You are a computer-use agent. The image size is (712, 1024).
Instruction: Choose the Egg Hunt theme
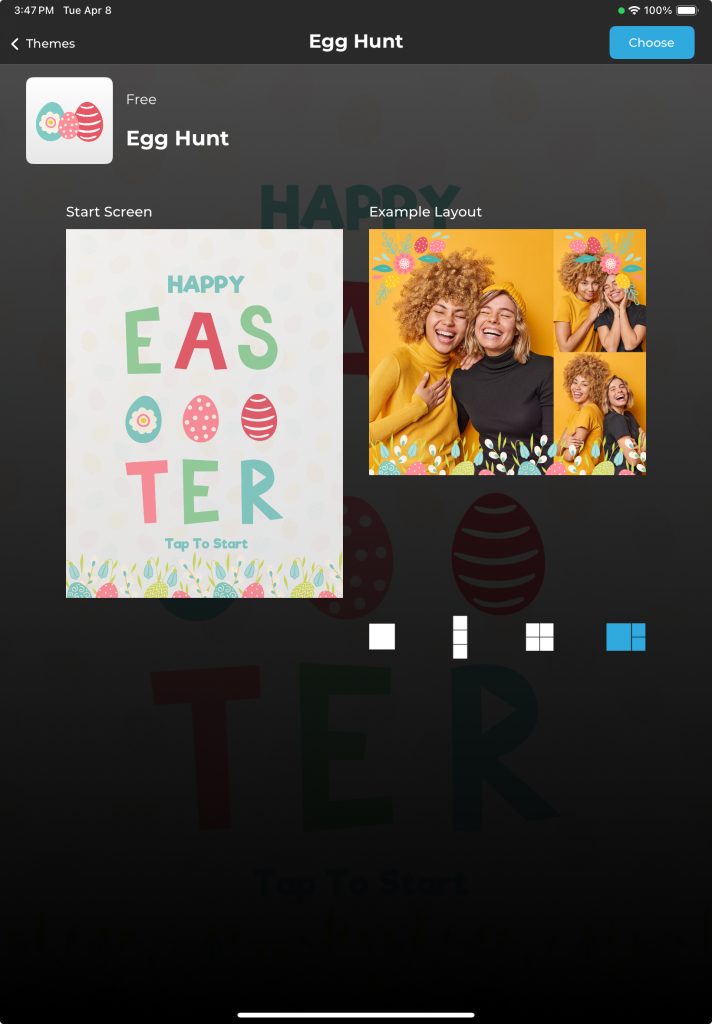coord(651,43)
